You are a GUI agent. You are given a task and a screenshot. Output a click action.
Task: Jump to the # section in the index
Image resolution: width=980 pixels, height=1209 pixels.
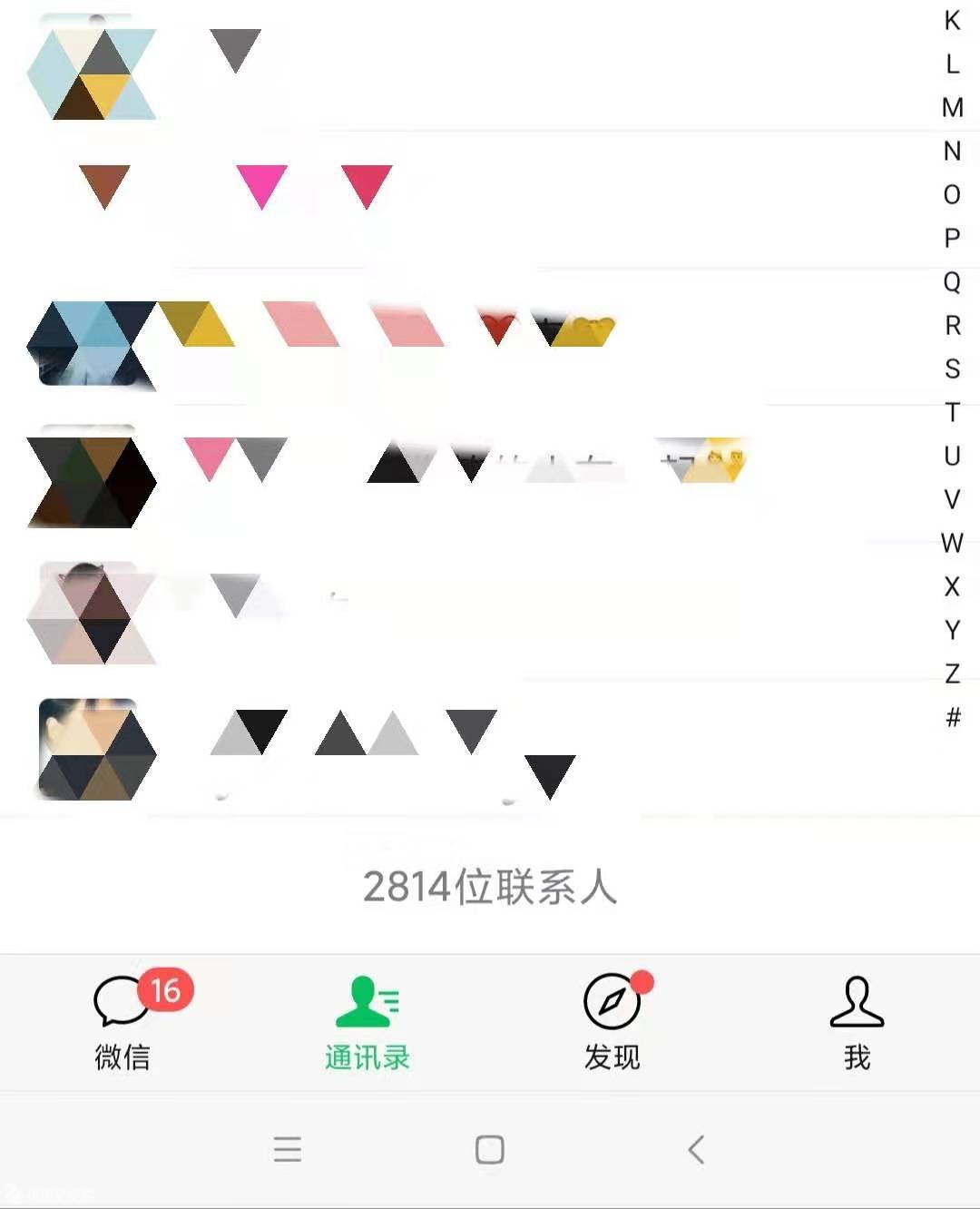pos(952,717)
